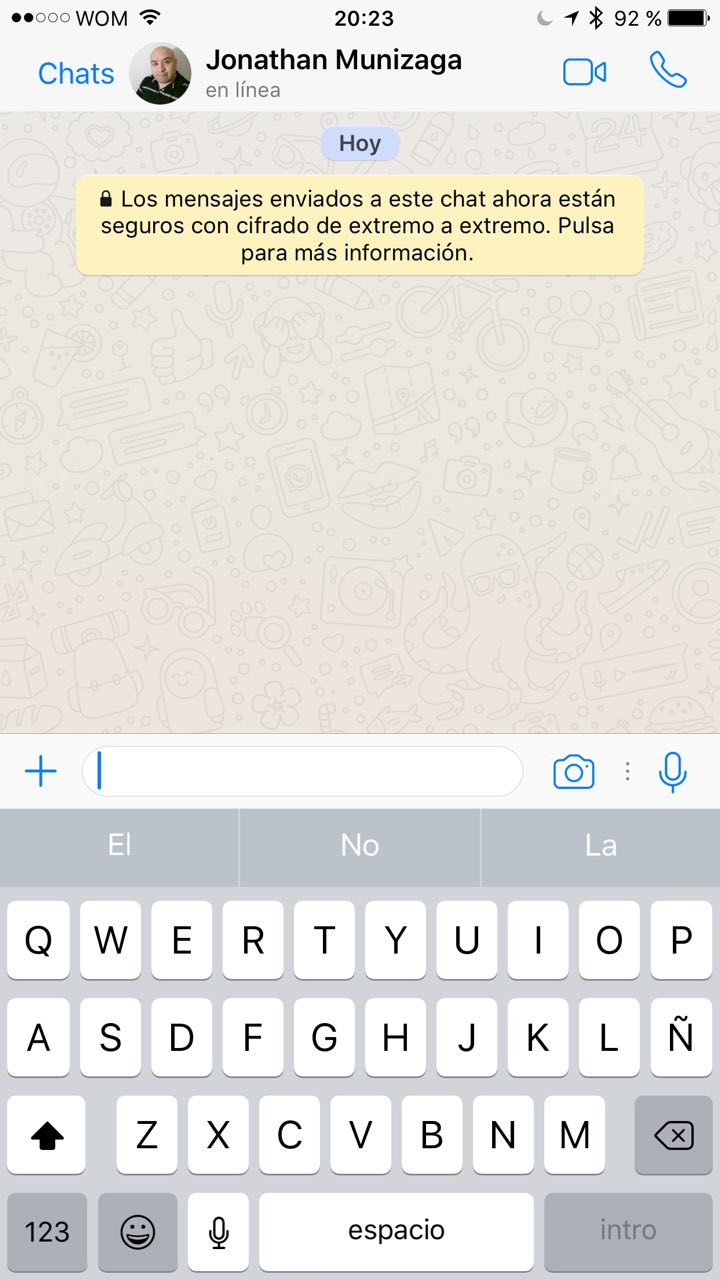Choose the "El" word suggestion

[119, 845]
